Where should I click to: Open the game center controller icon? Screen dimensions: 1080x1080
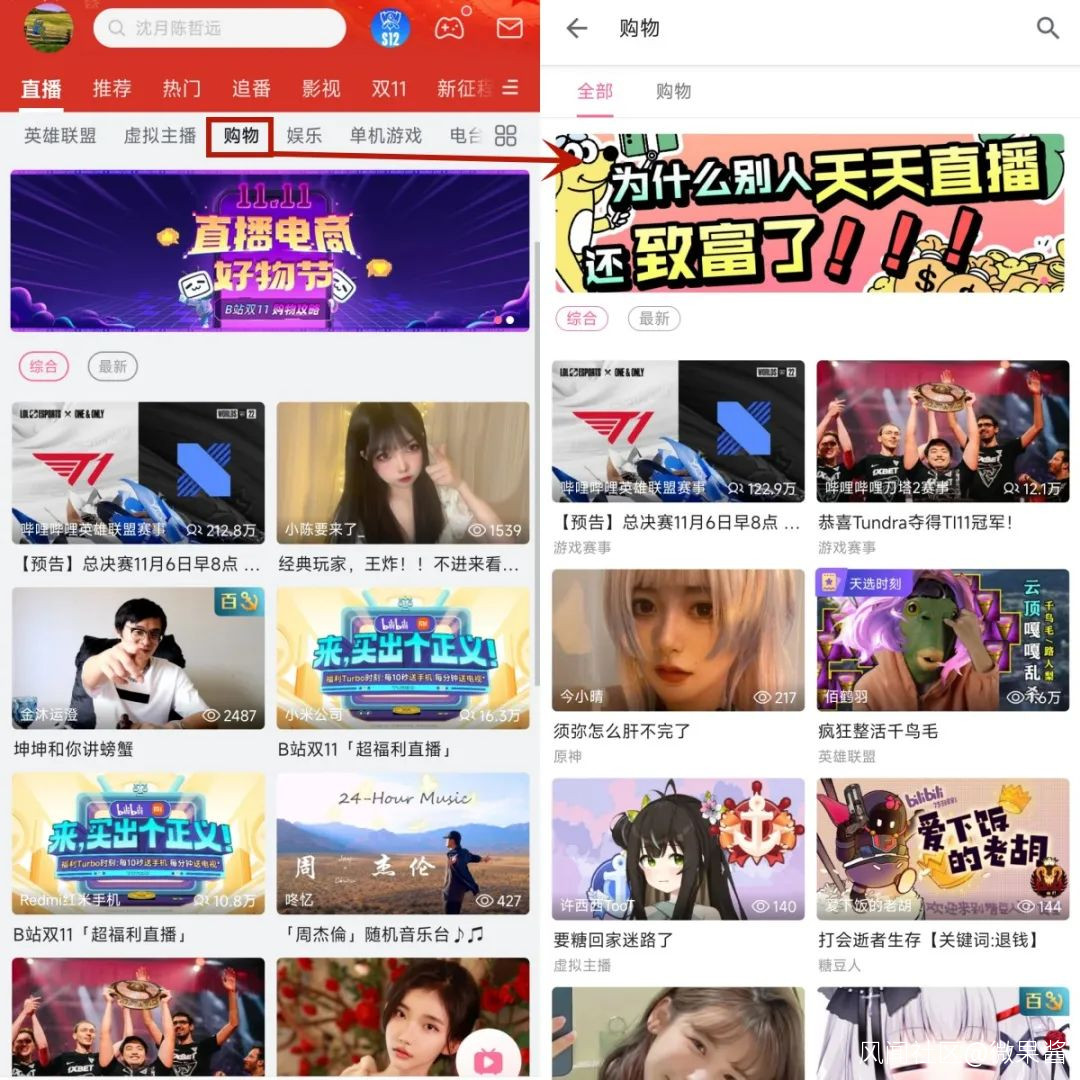tap(450, 28)
